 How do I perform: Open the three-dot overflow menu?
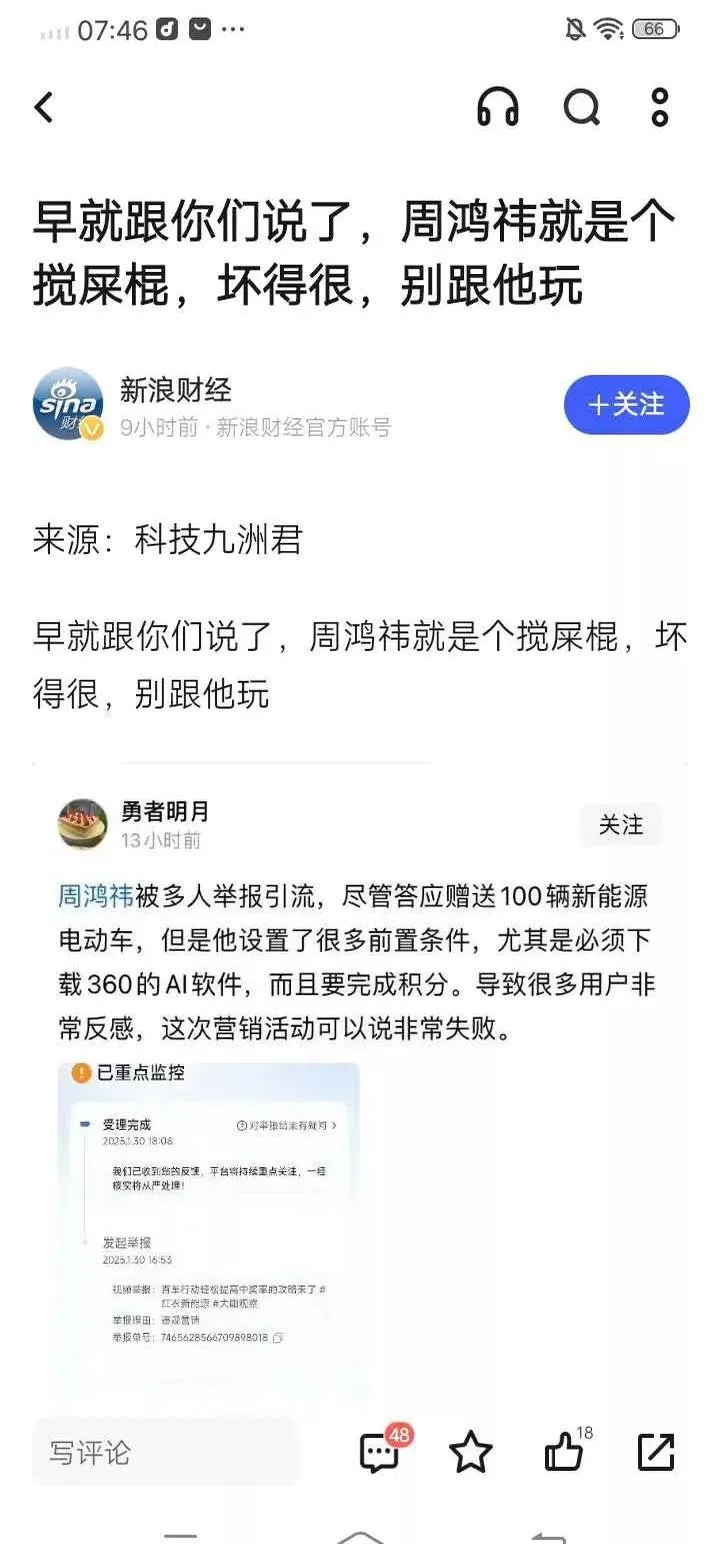[659, 107]
